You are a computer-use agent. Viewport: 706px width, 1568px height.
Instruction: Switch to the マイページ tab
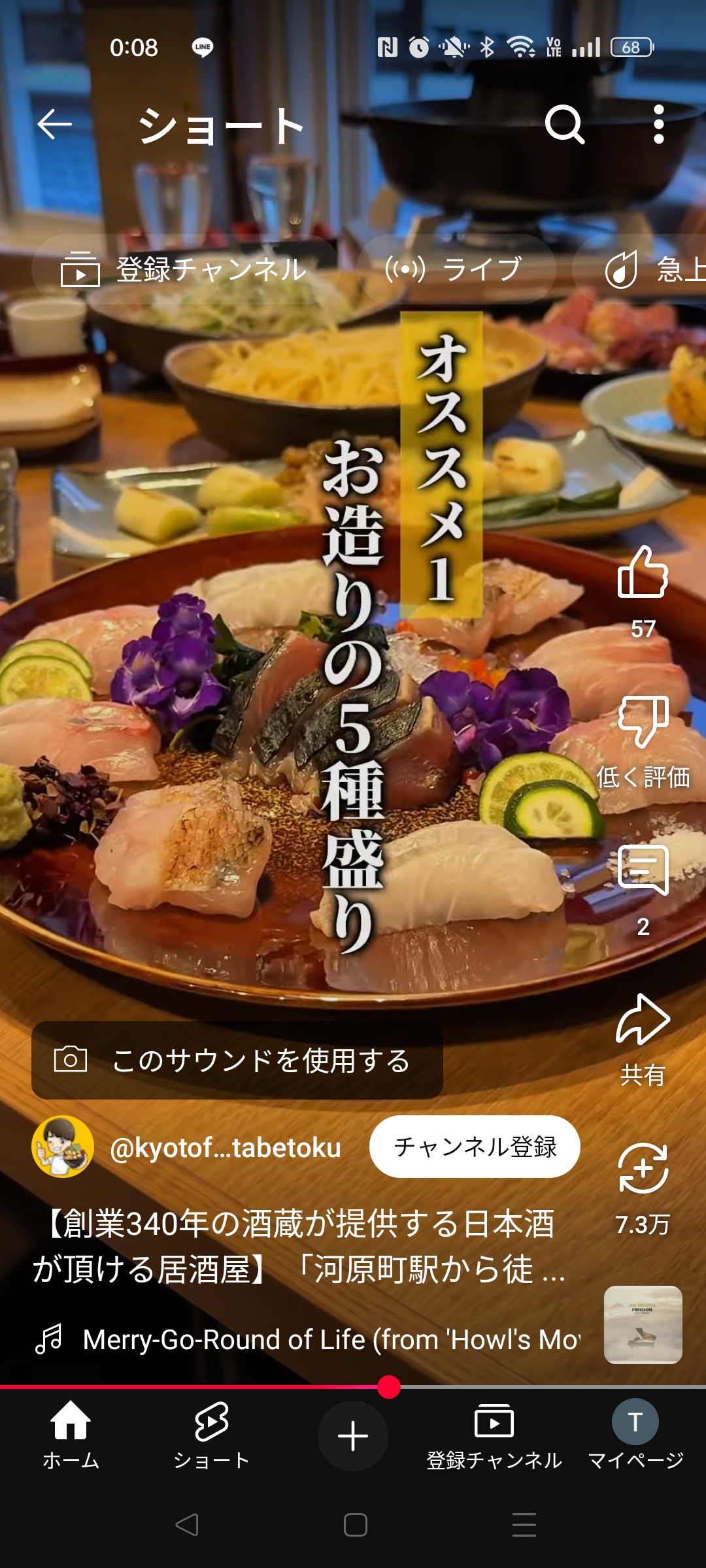pyautogui.click(x=635, y=1435)
